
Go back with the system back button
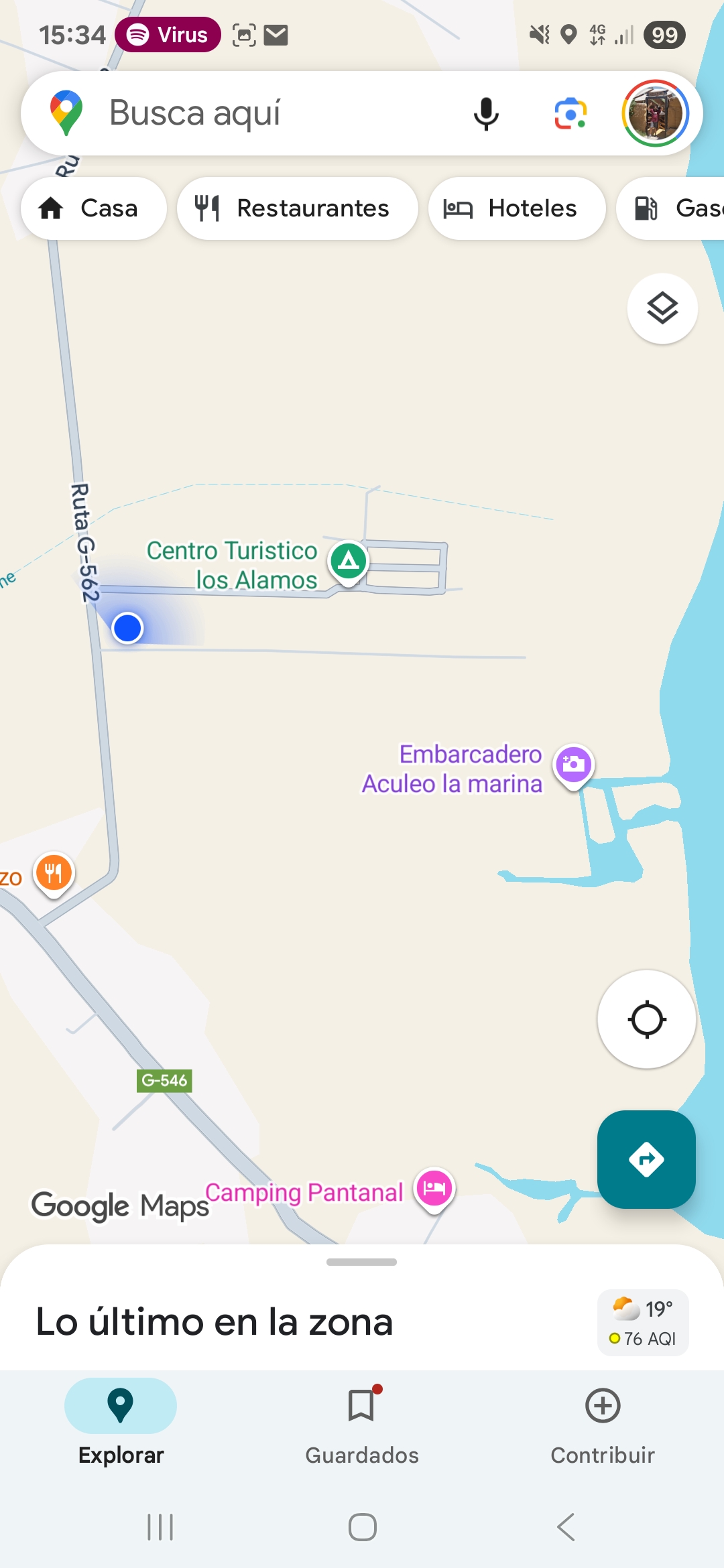[x=566, y=1527]
